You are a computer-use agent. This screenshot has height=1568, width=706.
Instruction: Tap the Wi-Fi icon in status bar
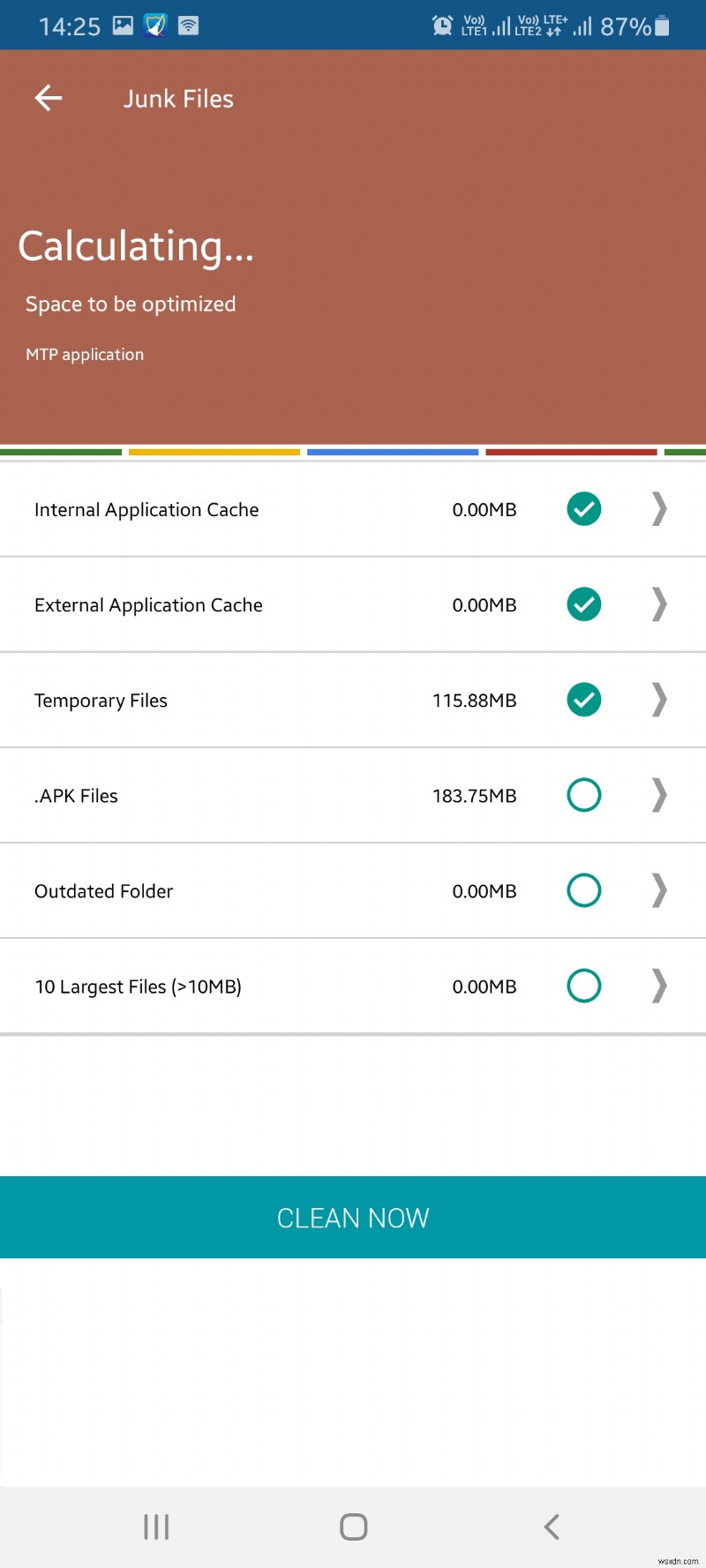186,25
